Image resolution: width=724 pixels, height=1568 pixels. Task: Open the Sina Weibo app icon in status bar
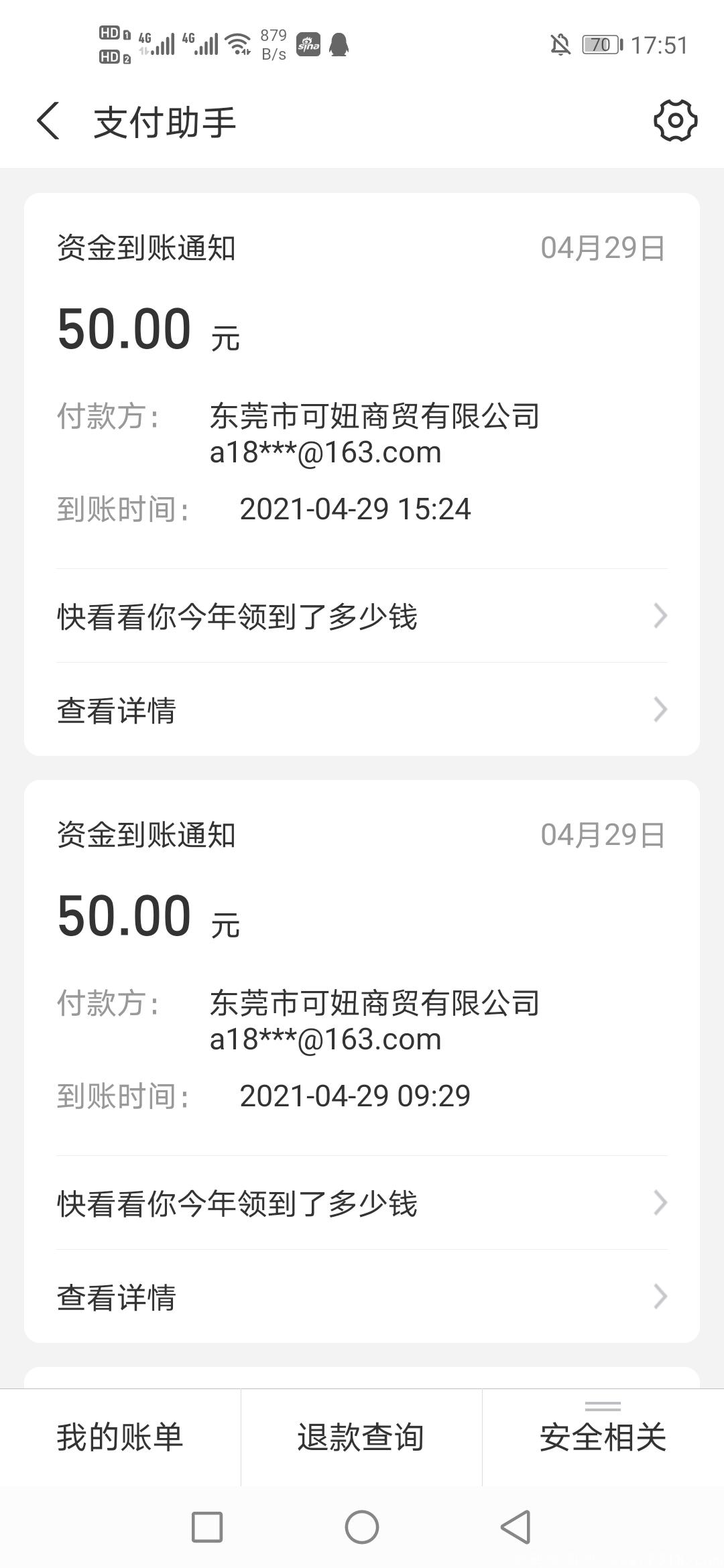[x=309, y=45]
